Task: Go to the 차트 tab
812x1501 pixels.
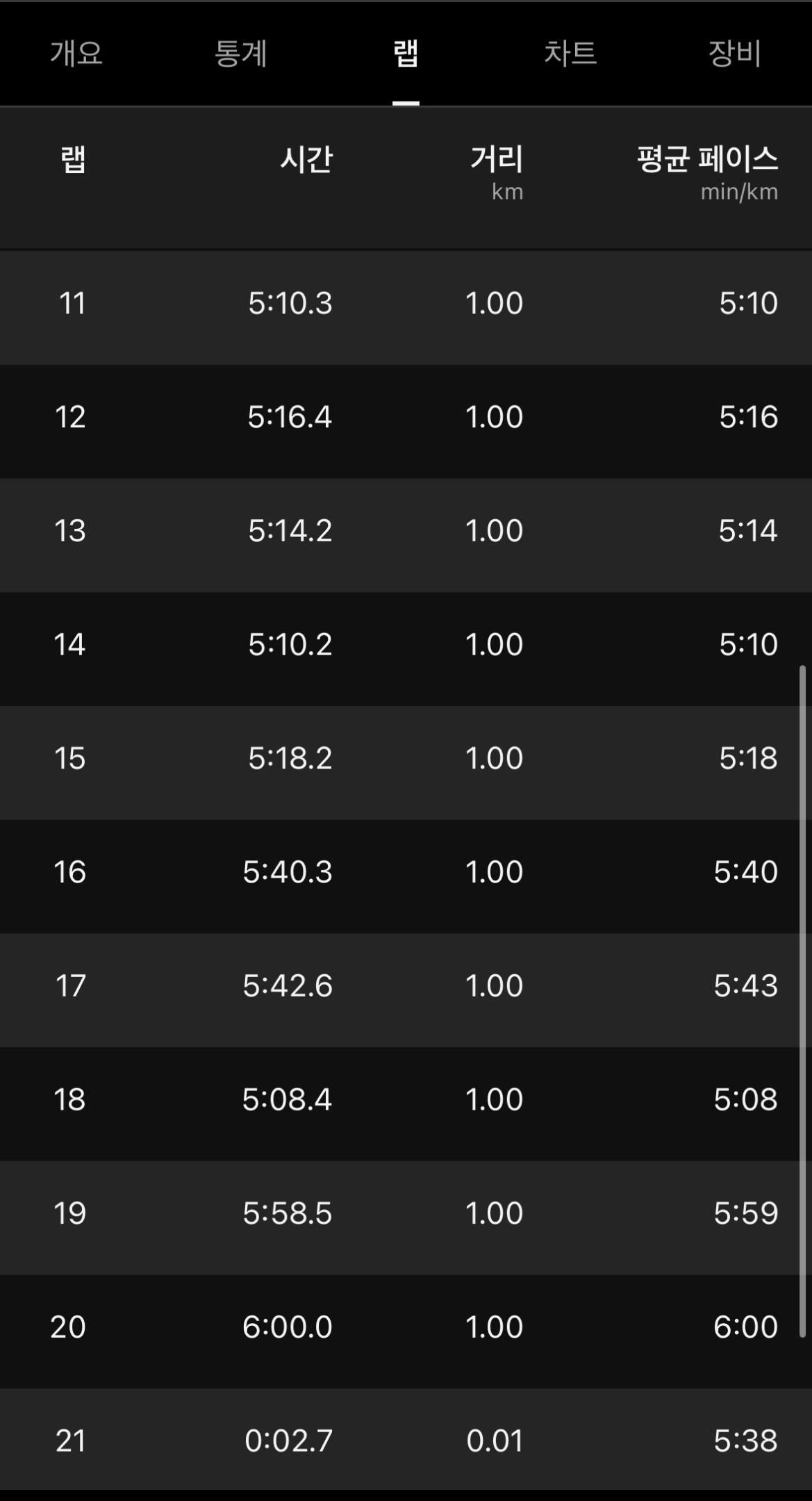Action: (x=570, y=54)
